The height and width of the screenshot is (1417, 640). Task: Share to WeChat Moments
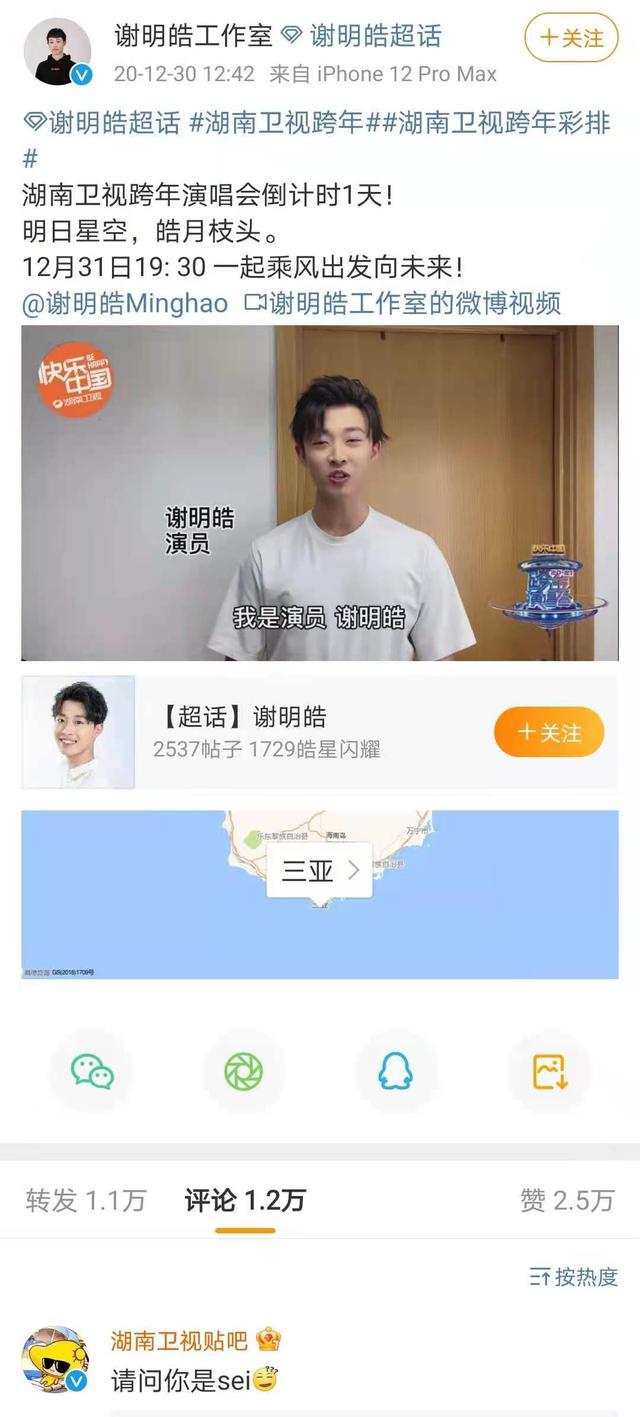243,1071
